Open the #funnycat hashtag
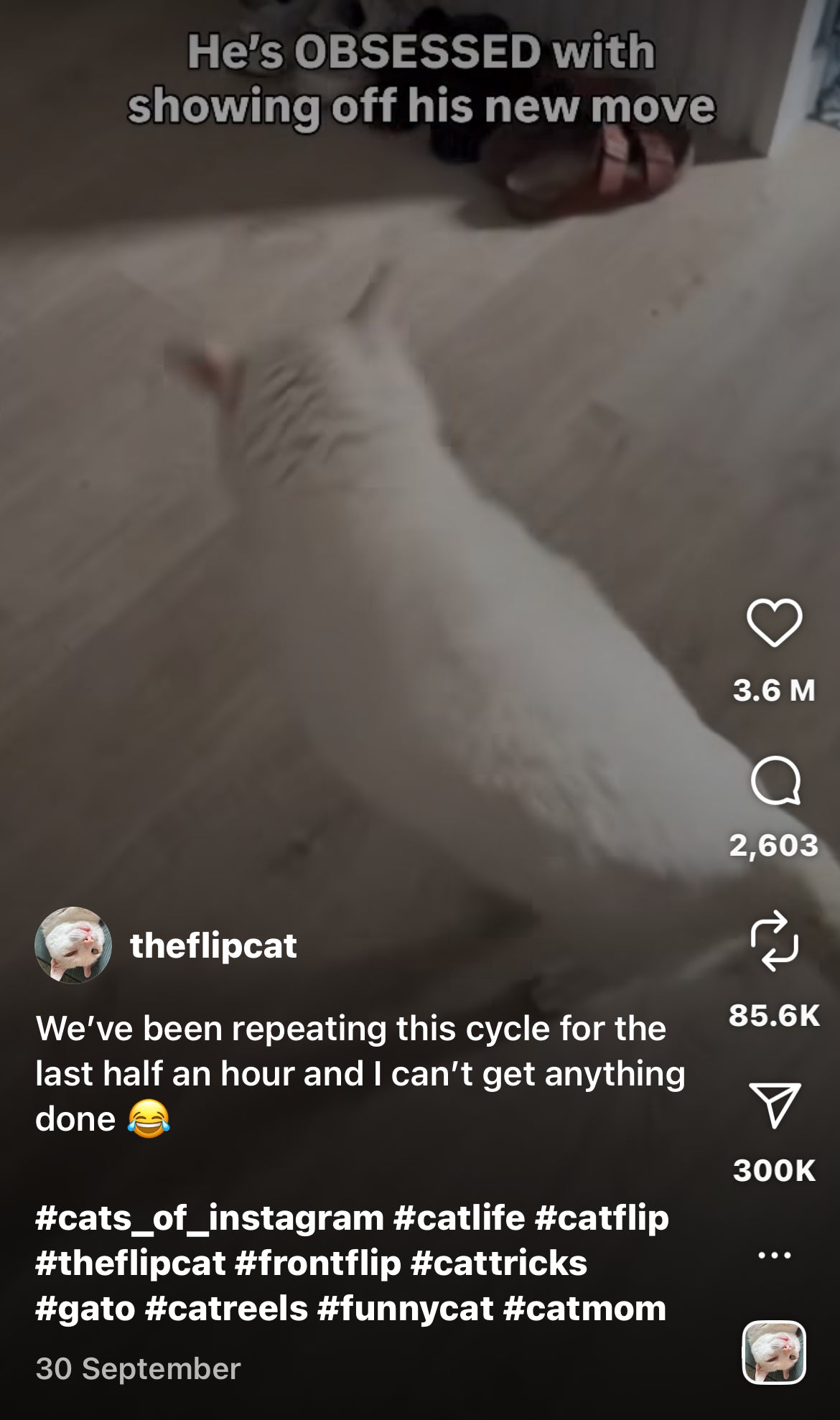 tap(405, 1309)
